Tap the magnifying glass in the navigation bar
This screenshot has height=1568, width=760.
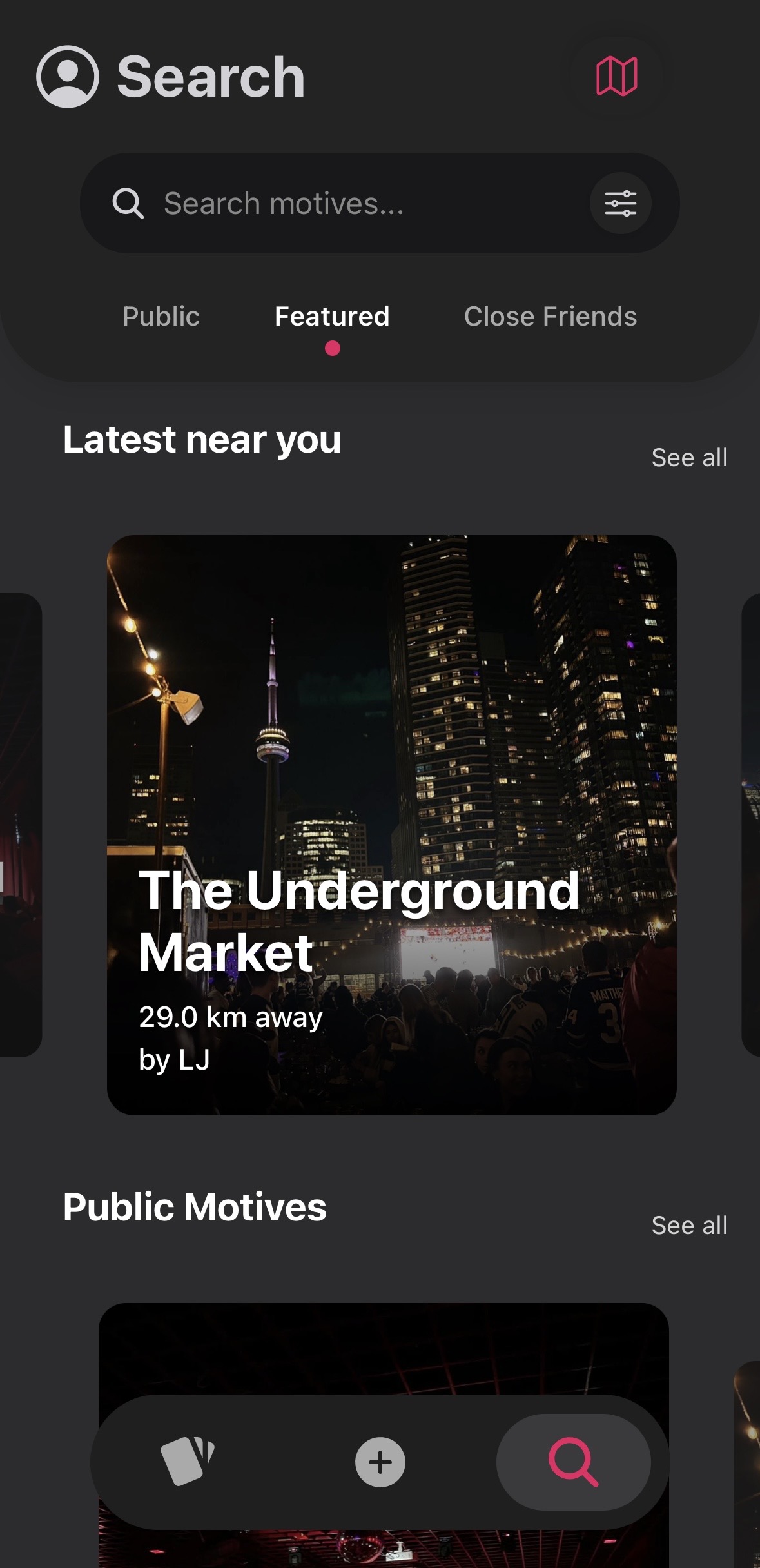[x=574, y=1462]
